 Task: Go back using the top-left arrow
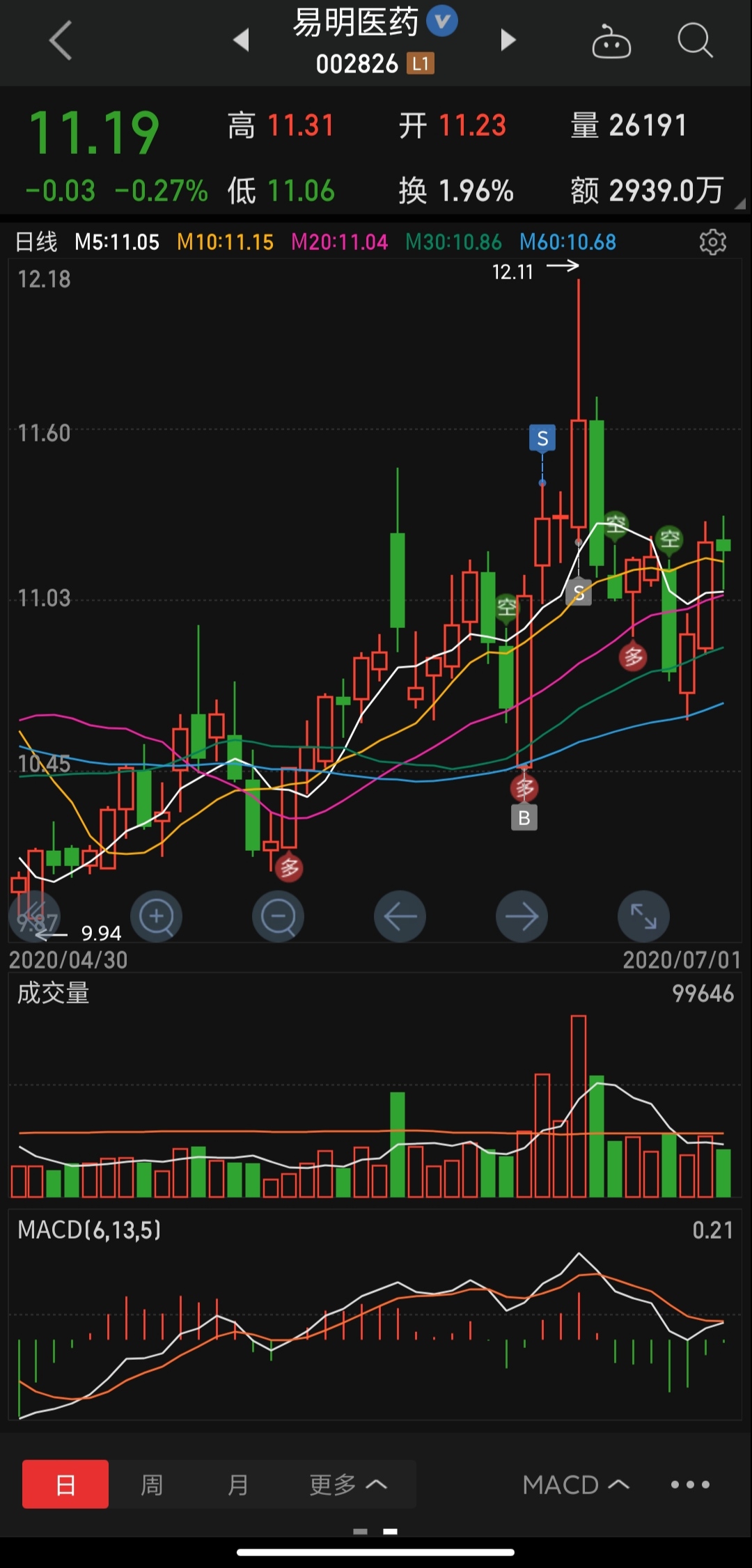pyautogui.click(x=61, y=40)
